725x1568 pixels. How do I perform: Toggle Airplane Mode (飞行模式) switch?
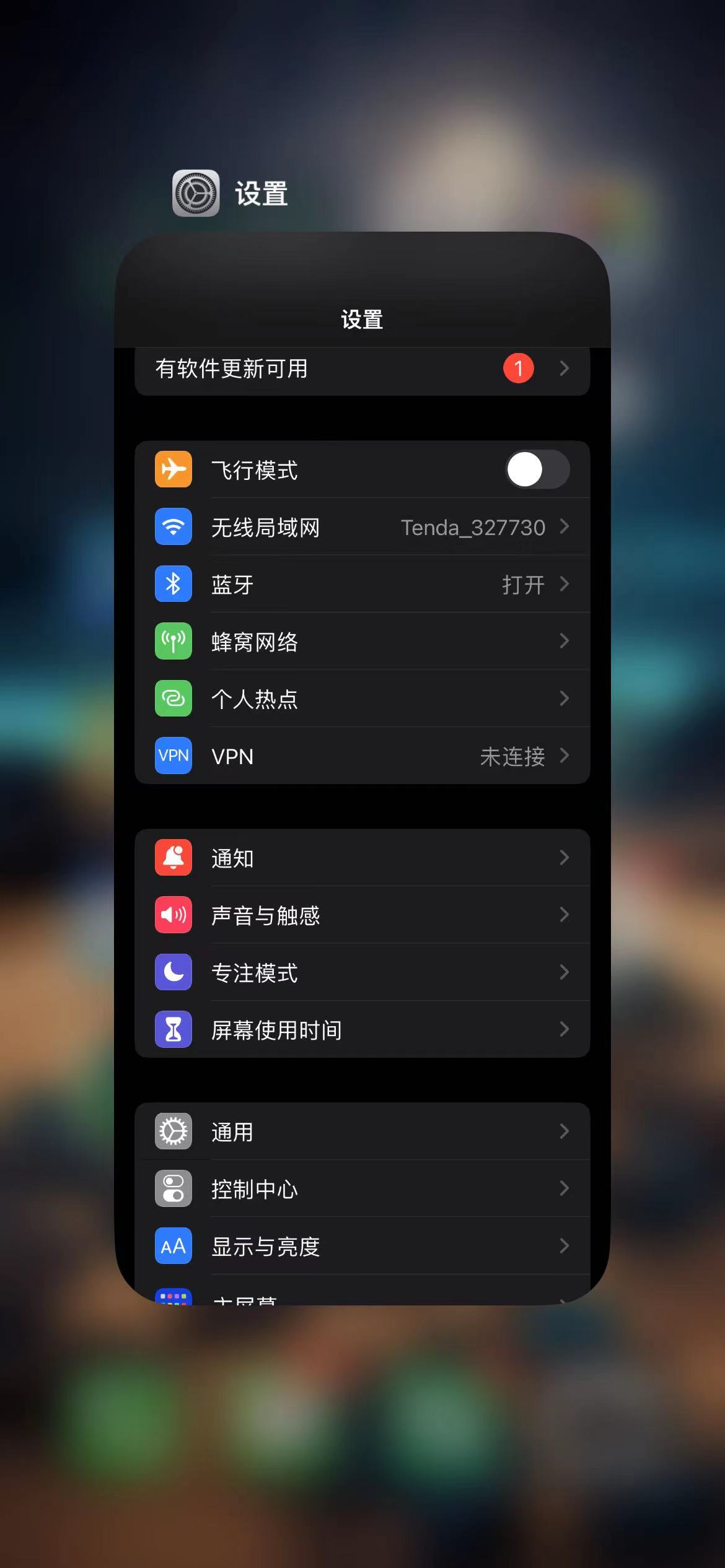tap(537, 469)
